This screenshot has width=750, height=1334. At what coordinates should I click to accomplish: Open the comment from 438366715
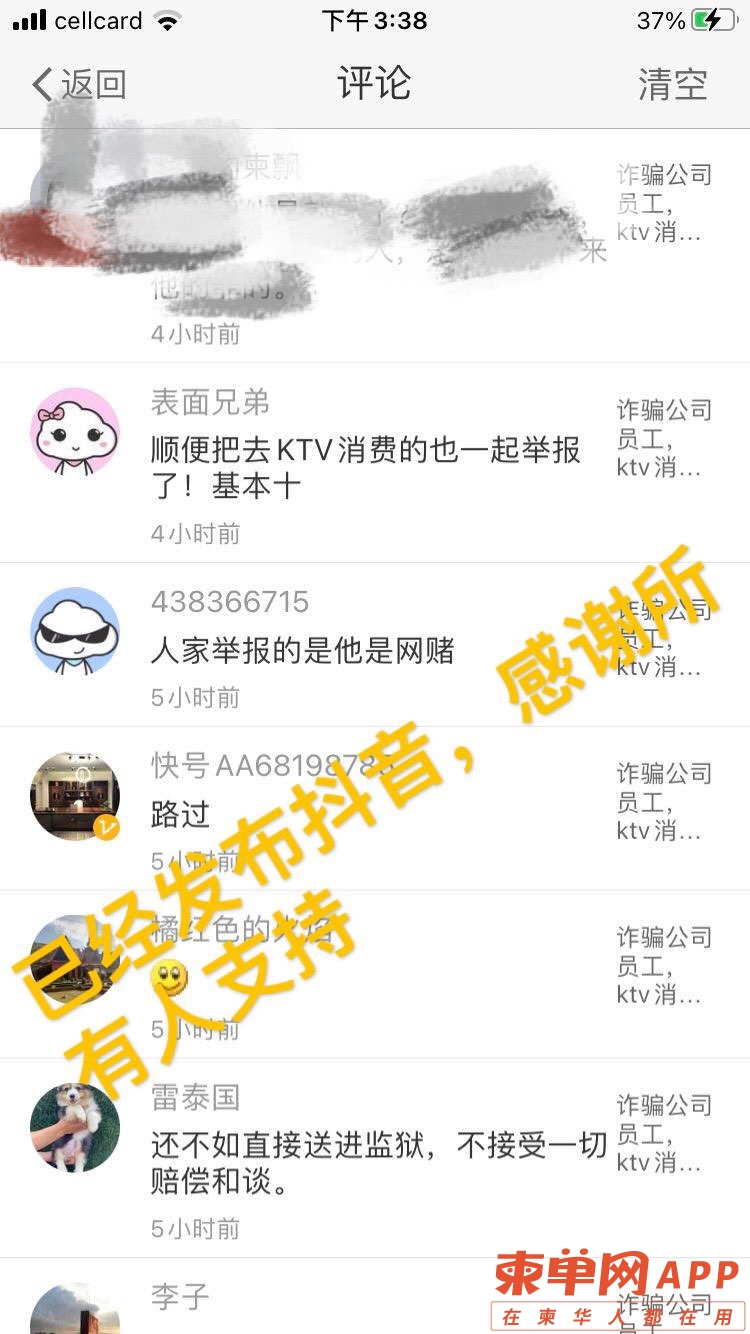(302, 651)
